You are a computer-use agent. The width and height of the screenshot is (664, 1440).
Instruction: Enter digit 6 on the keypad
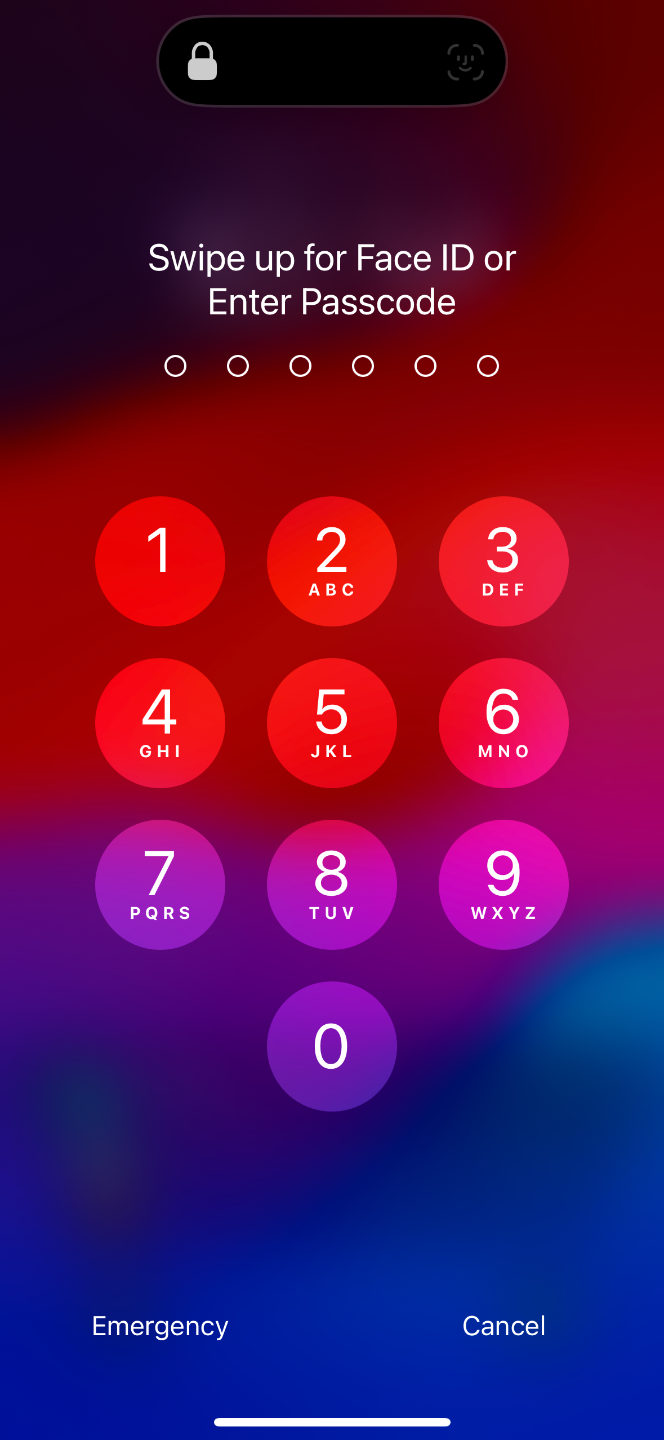click(504, 723)
